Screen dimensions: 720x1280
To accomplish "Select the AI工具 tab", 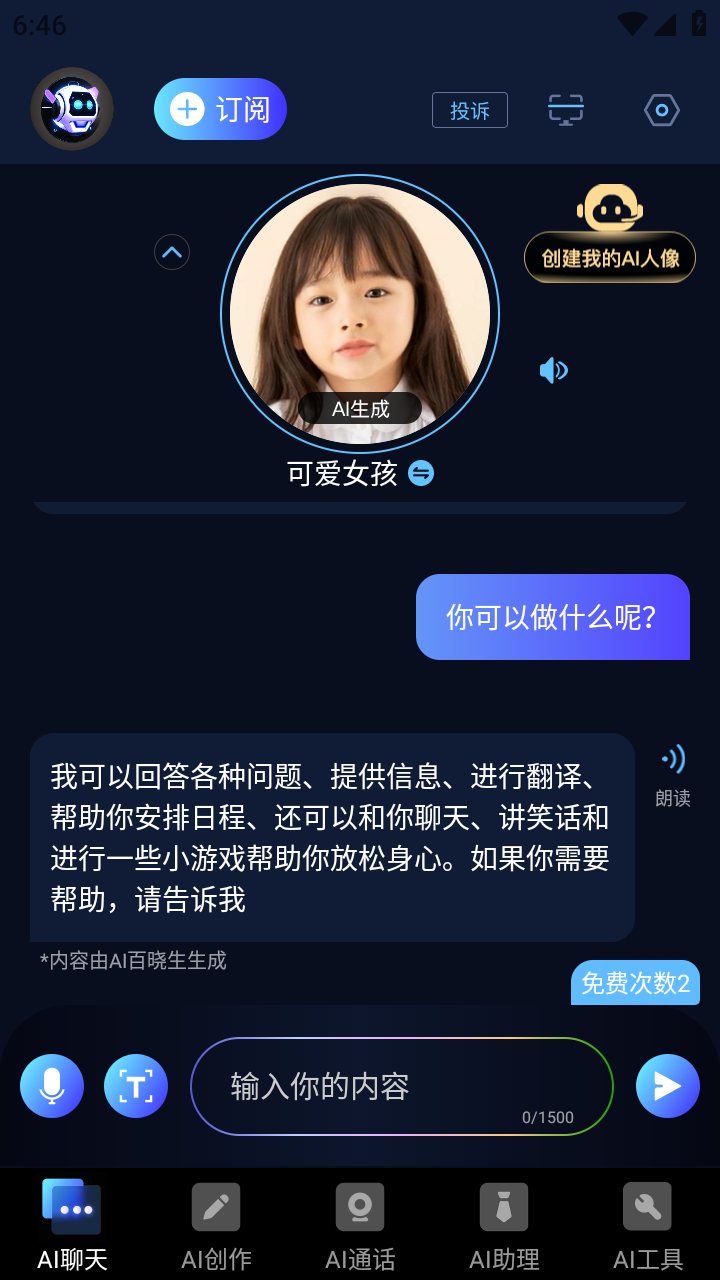I will tap(648, 1225).
